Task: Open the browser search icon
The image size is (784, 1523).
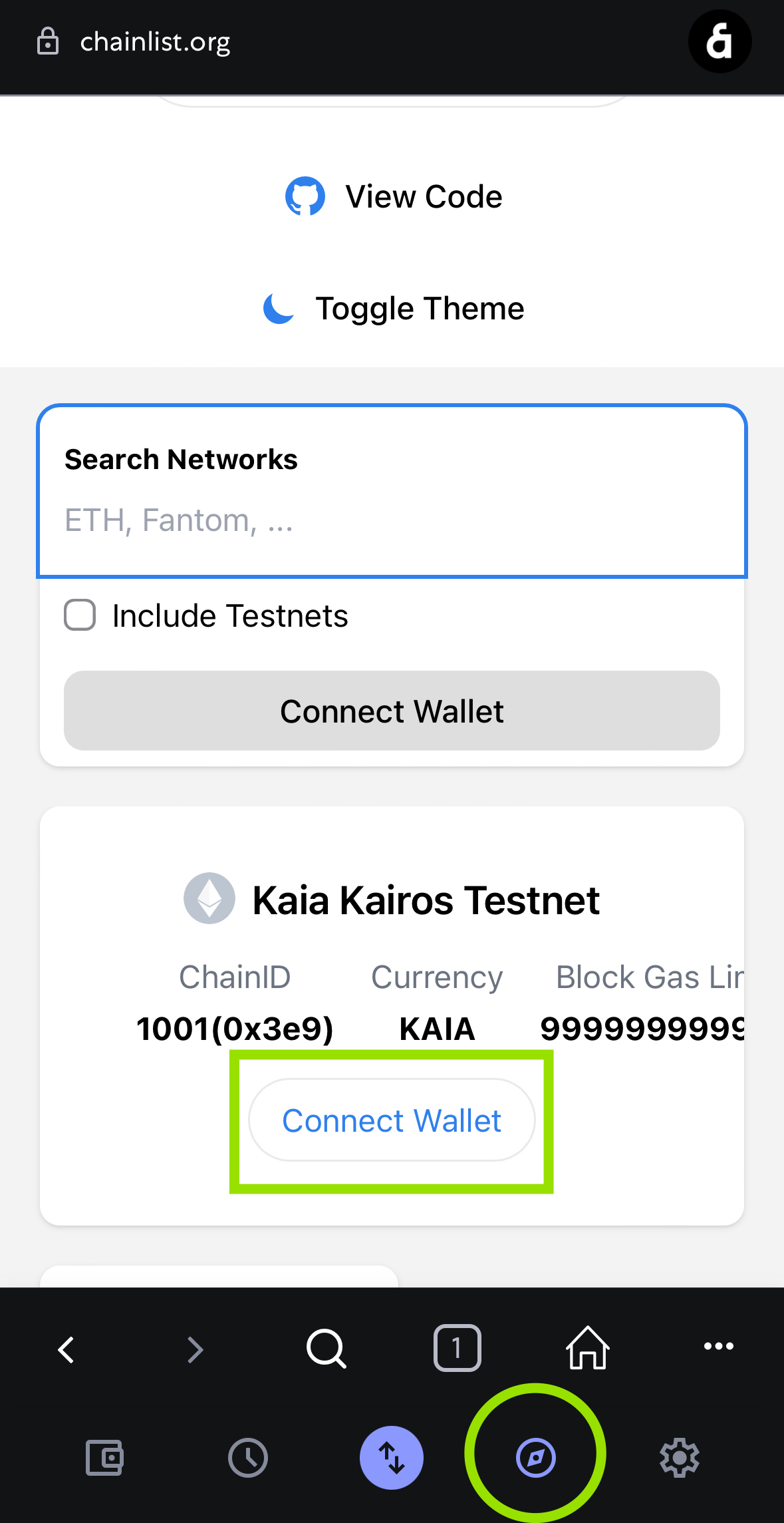Action: point(326,1349)
